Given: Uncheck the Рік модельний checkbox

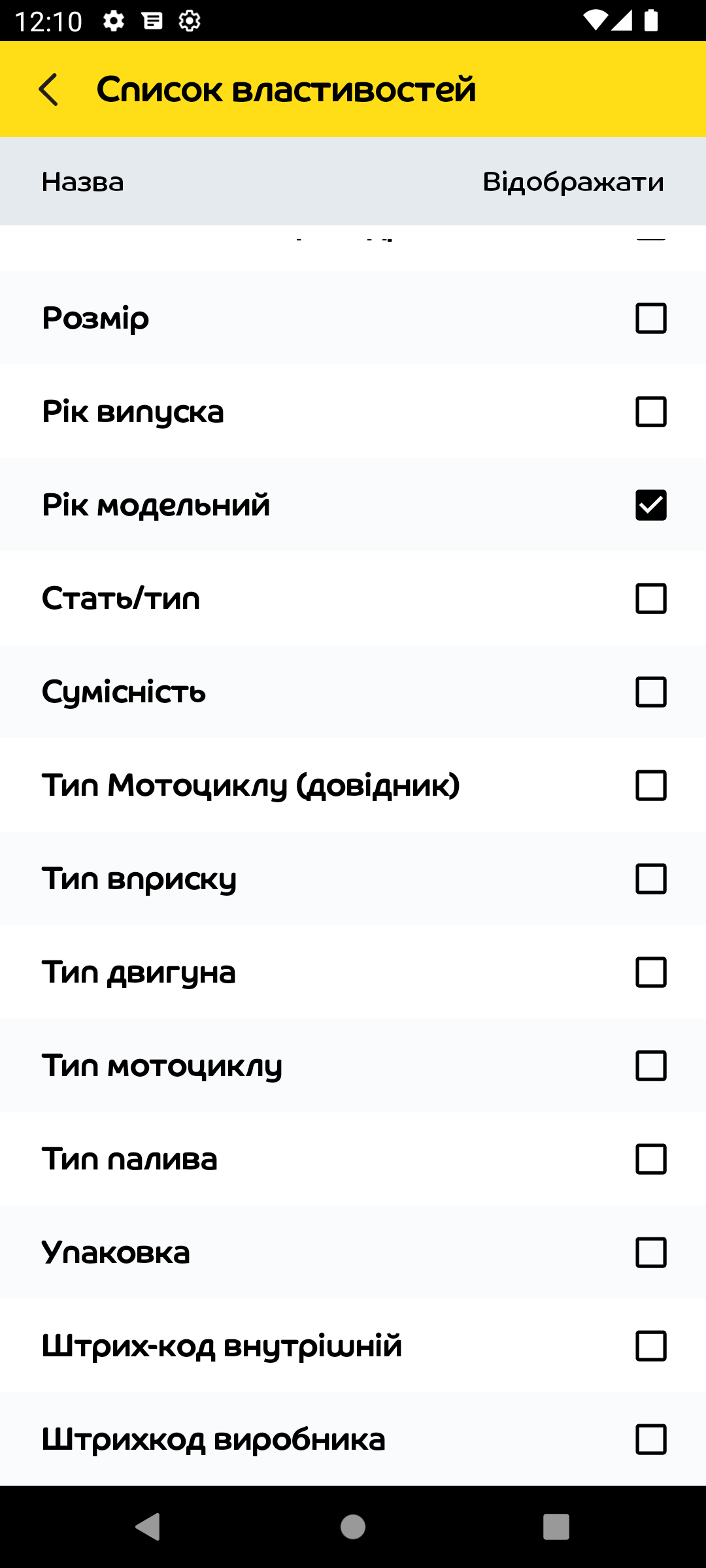Looking at the screenshot, I should (650, 505).
